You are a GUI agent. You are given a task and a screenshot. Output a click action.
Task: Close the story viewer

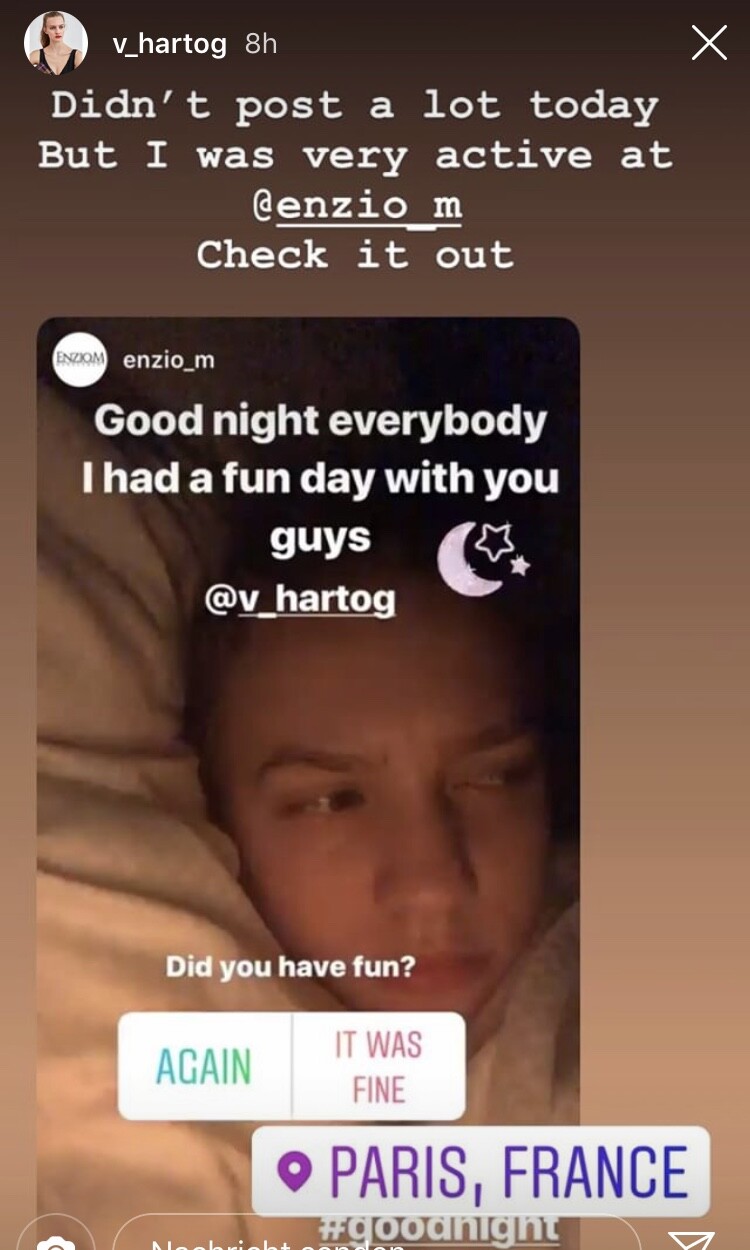709,43
